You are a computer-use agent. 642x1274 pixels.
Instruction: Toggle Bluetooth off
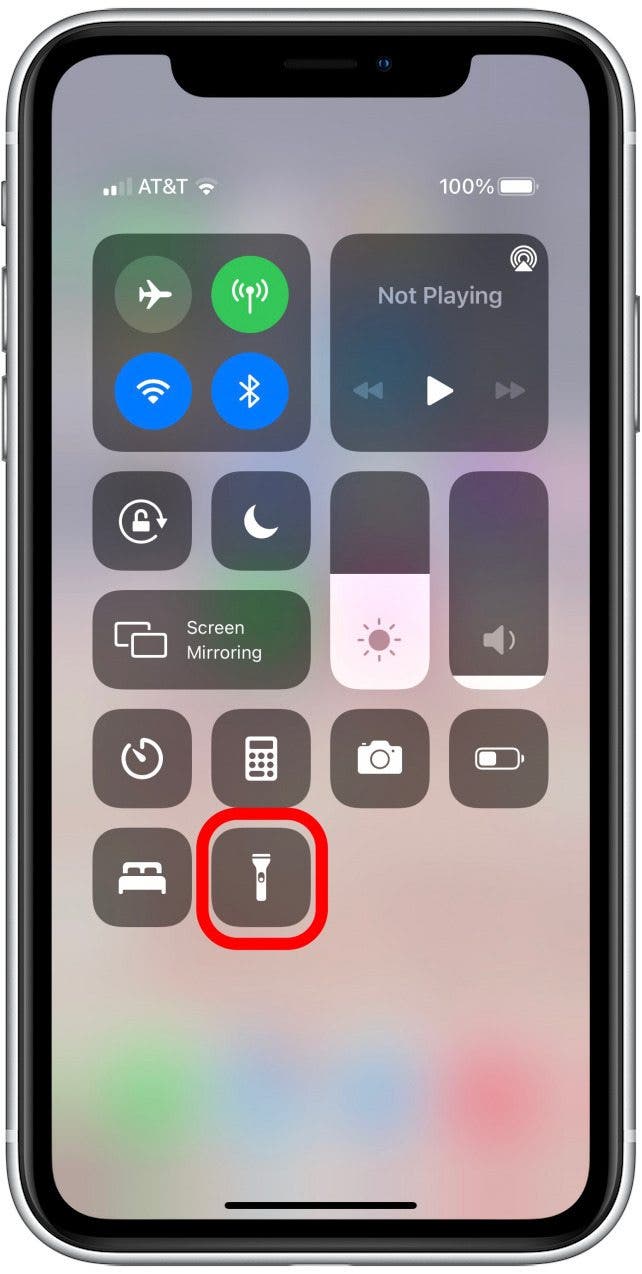pos(250,390)
